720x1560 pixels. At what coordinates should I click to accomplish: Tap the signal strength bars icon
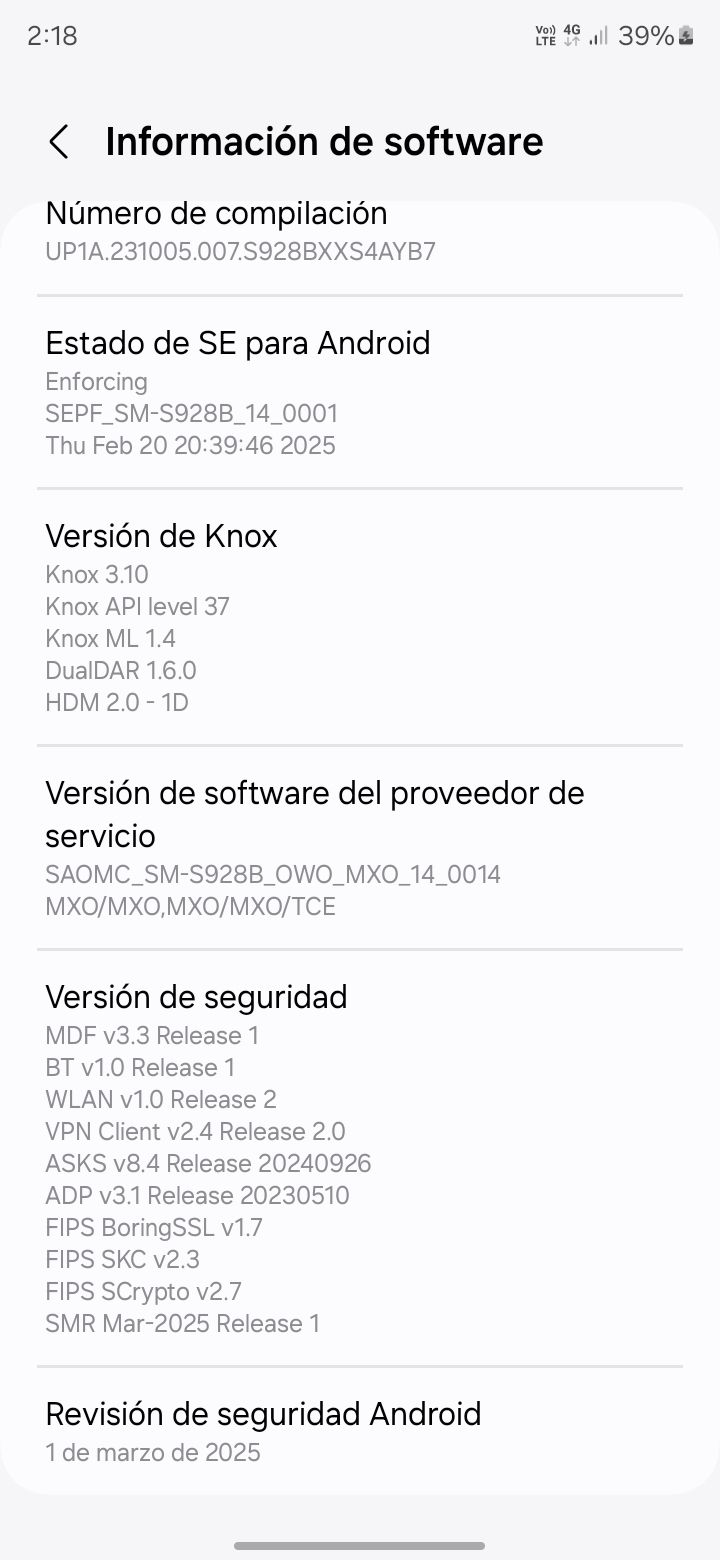[x=600, y=36]
